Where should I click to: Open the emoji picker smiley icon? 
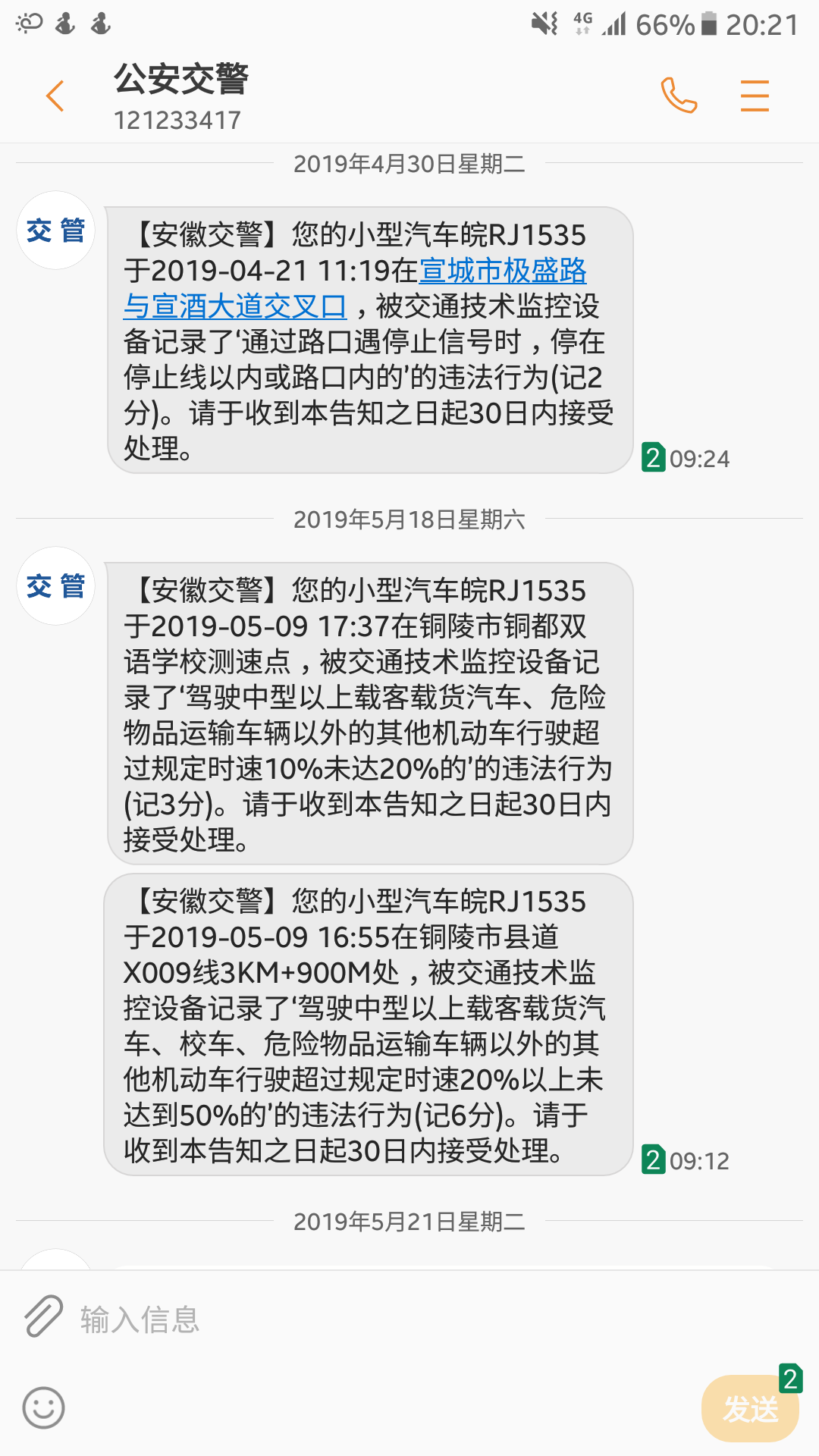[x=43, y=1408]
